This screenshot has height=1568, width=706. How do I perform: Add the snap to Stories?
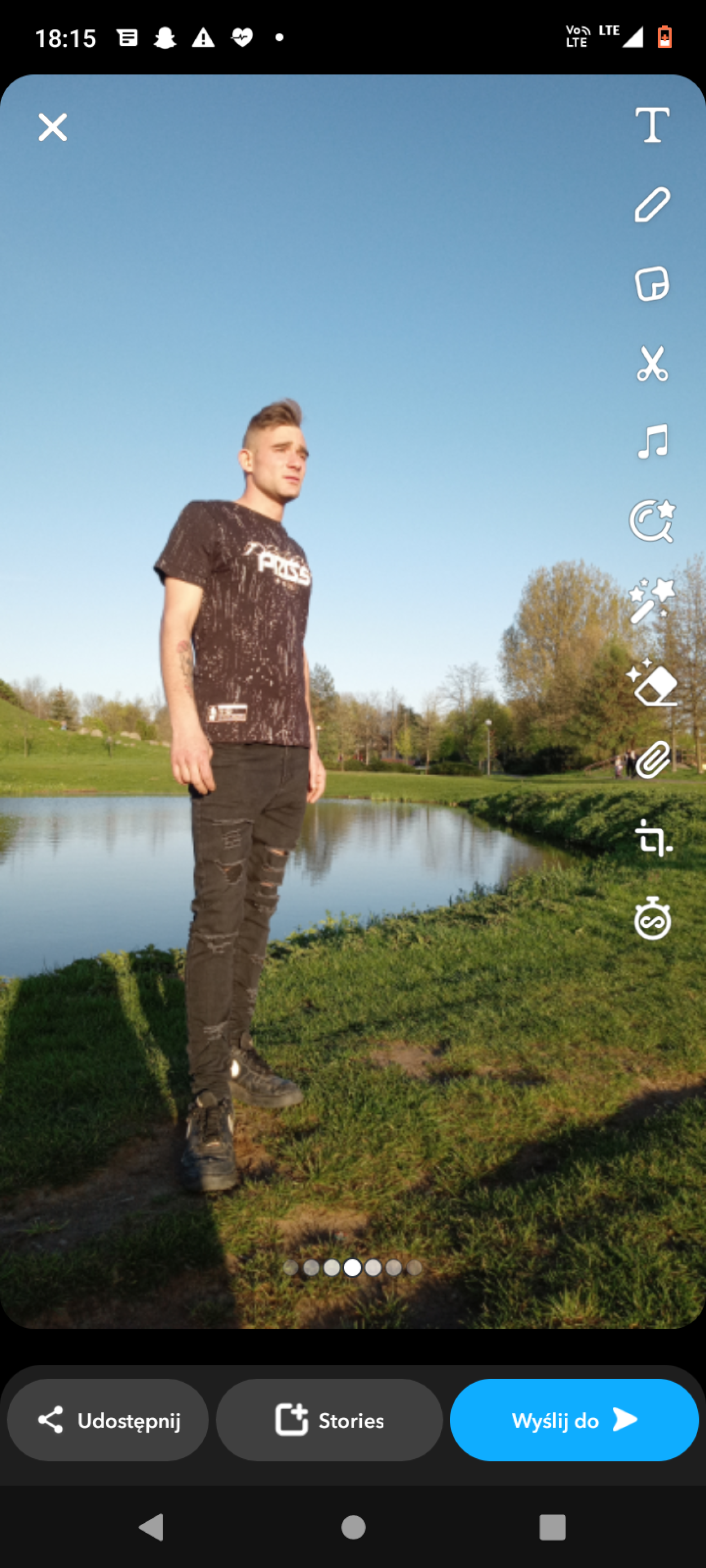click(x=329, y=1420)
